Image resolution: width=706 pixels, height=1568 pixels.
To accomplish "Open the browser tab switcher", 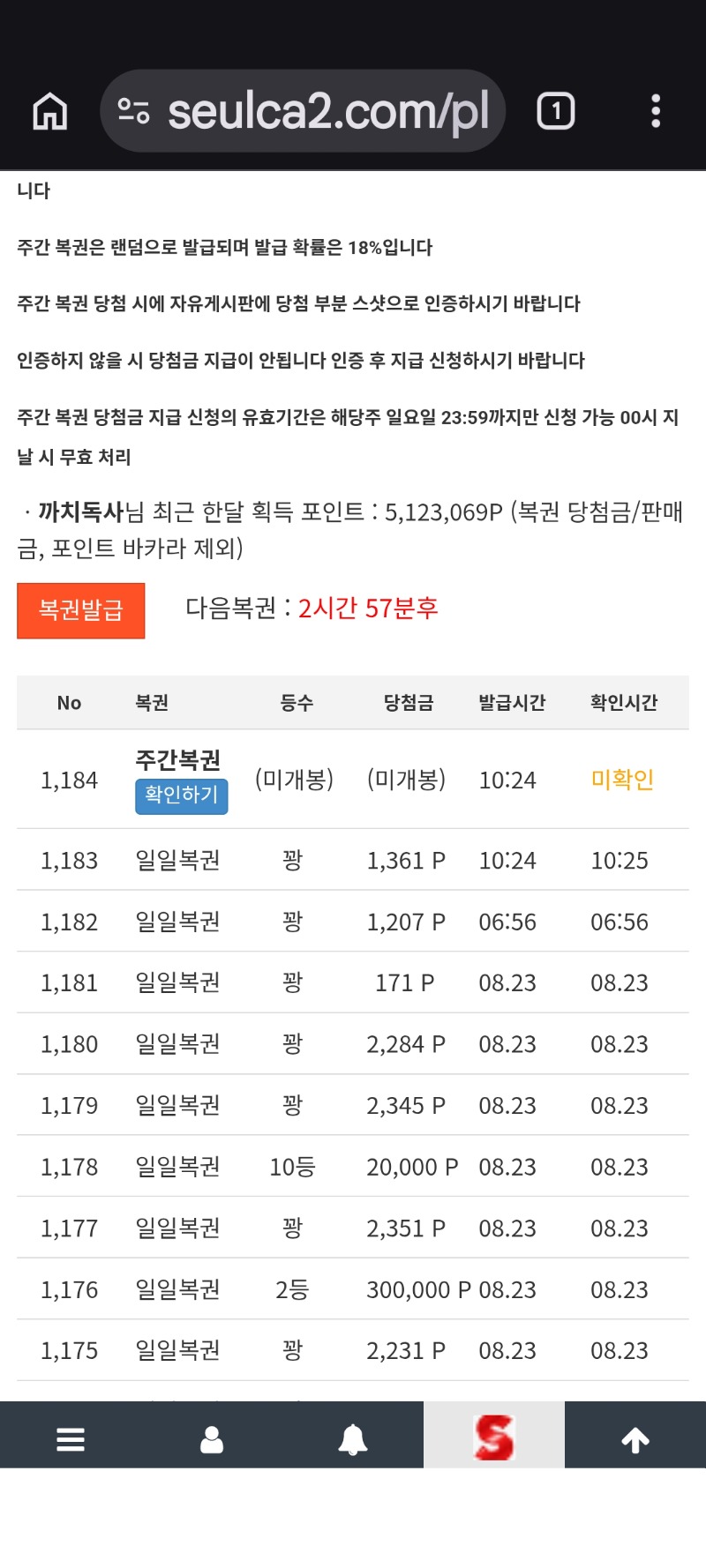I will pyautogui.click(x=556, y=111).
